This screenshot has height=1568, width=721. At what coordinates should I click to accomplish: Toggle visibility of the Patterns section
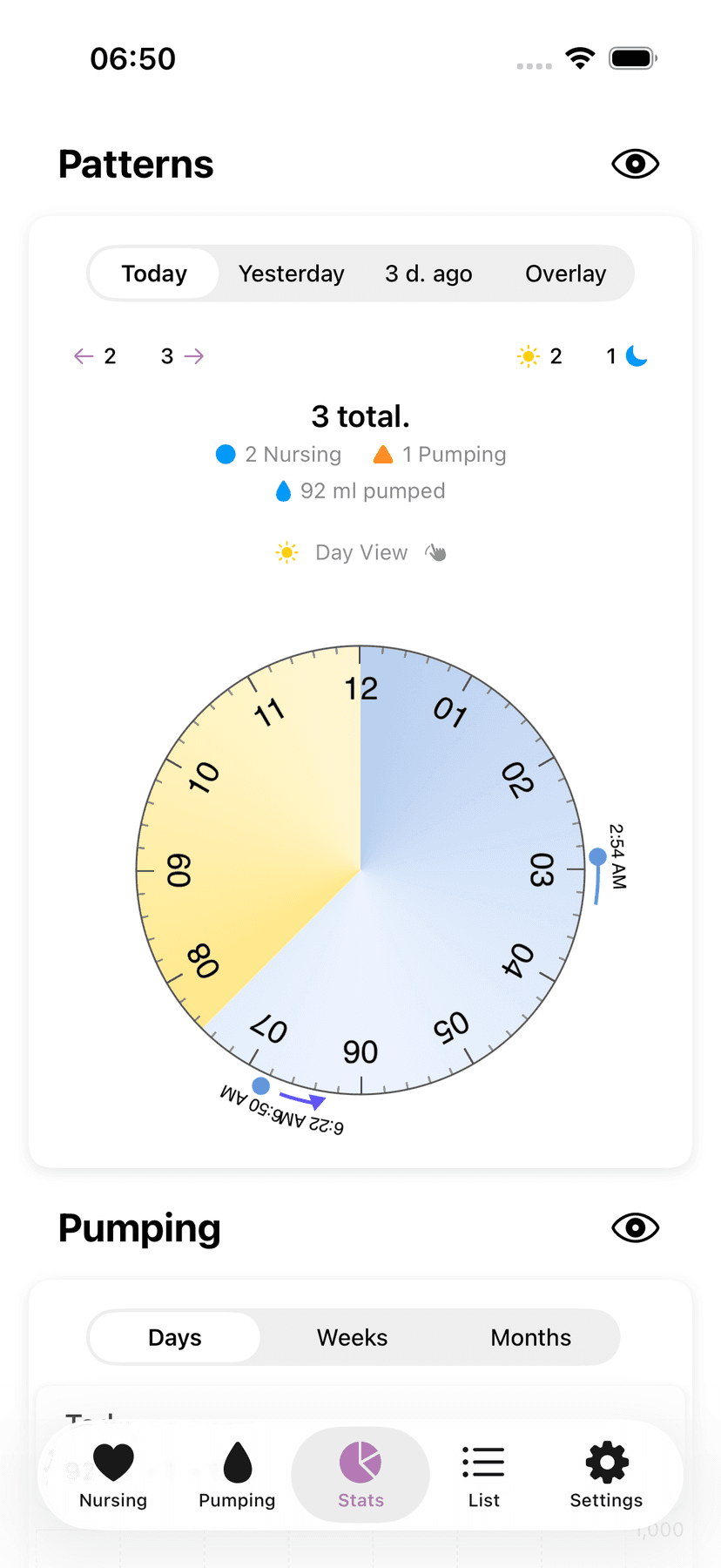point(635,164)
